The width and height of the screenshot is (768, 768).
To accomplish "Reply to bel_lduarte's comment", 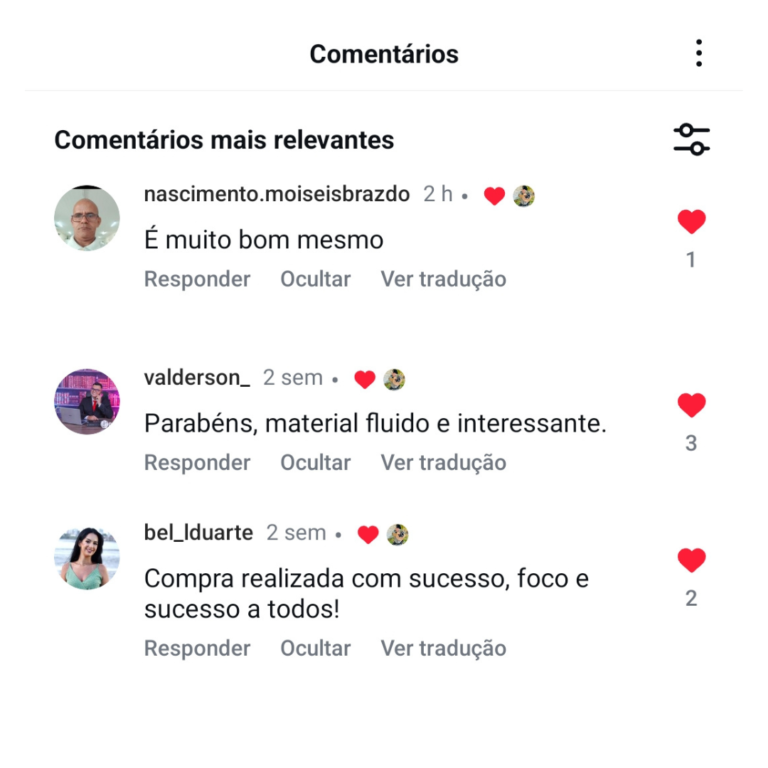I will [197, 648].
